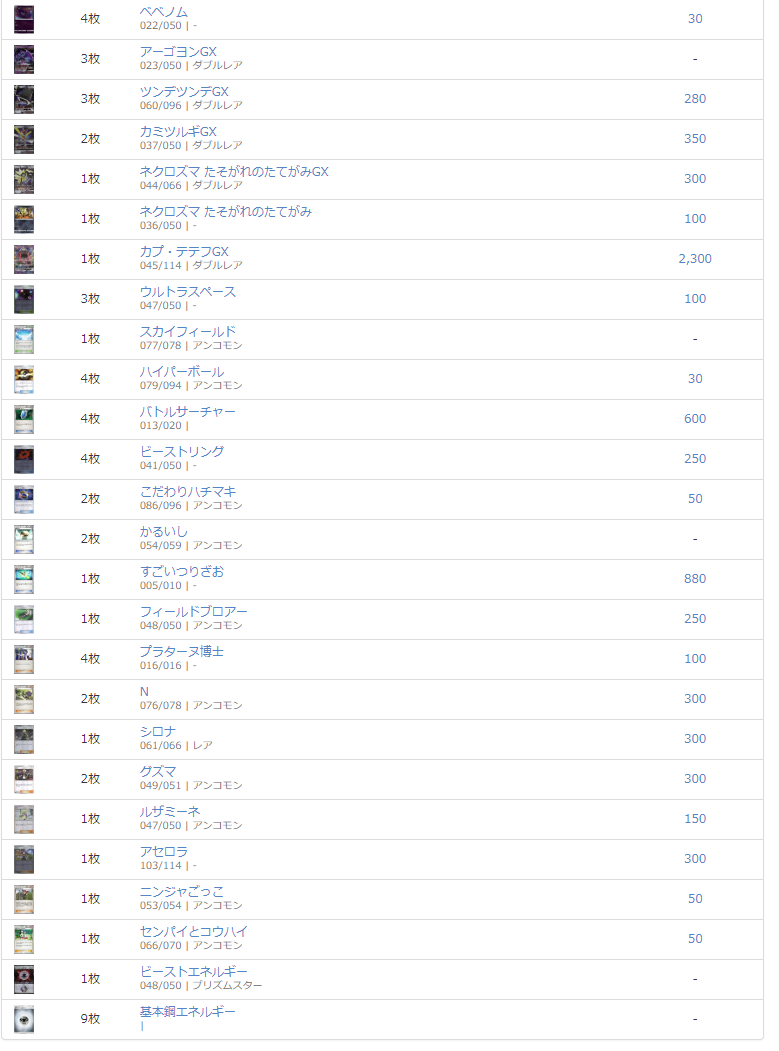
Task: View the アセロラ card details
Action: click(x=163, y=852)
